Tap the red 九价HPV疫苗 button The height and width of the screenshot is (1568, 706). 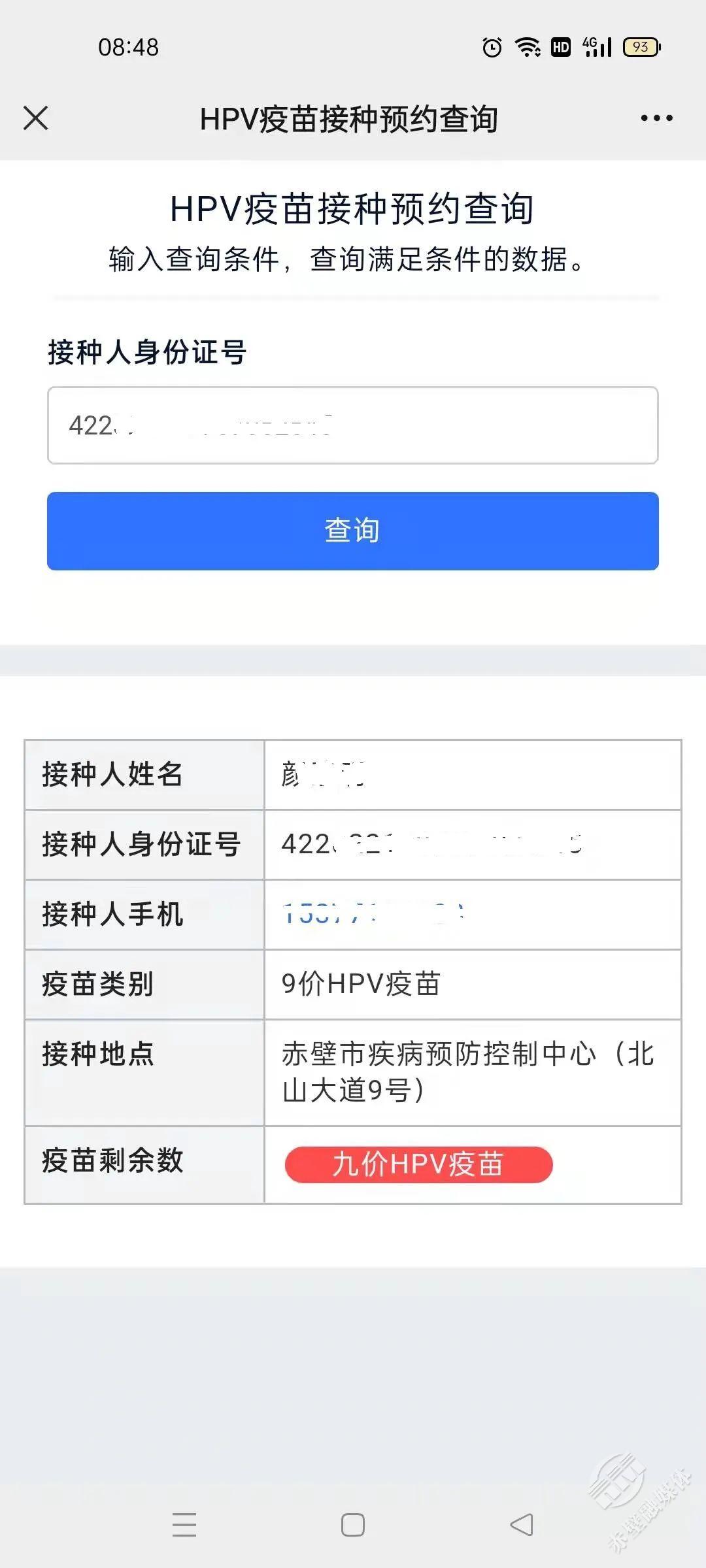418,1164
